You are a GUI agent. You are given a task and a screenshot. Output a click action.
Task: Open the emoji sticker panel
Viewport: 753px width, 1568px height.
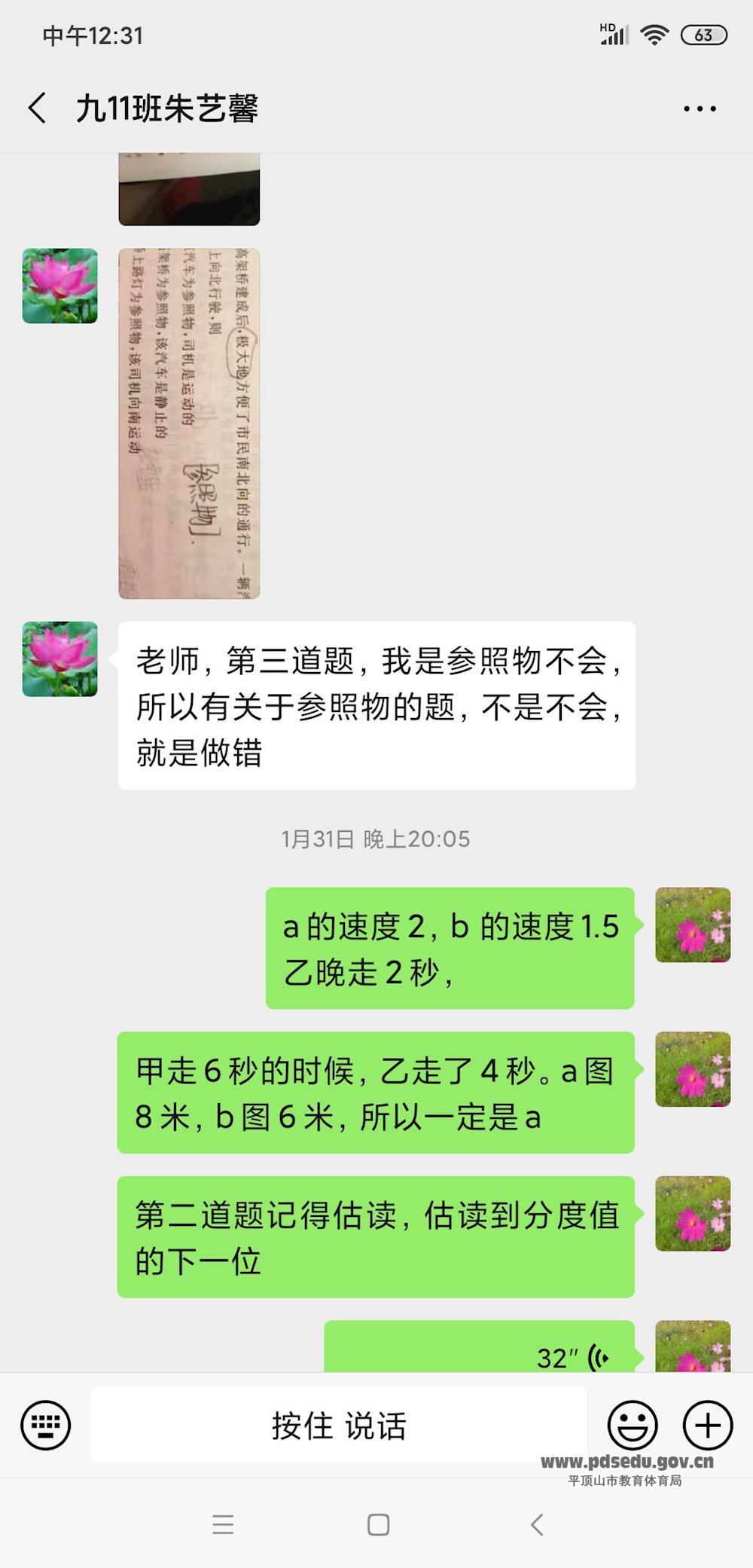(632, 1425)
